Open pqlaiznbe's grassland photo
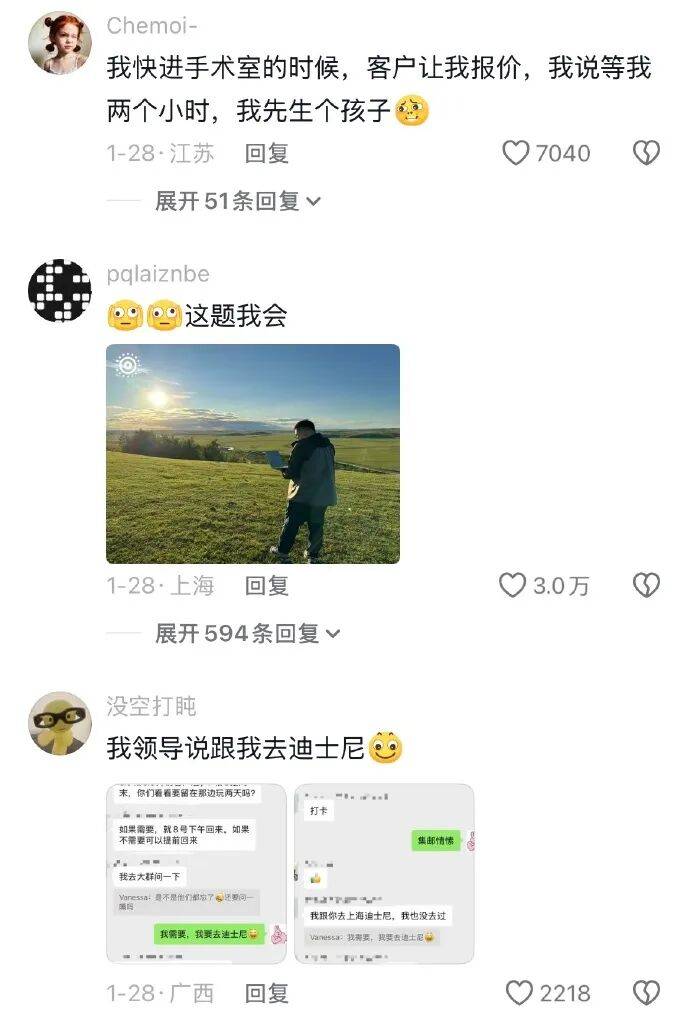This screenshot has height=1025, width=690. [253, 454]
